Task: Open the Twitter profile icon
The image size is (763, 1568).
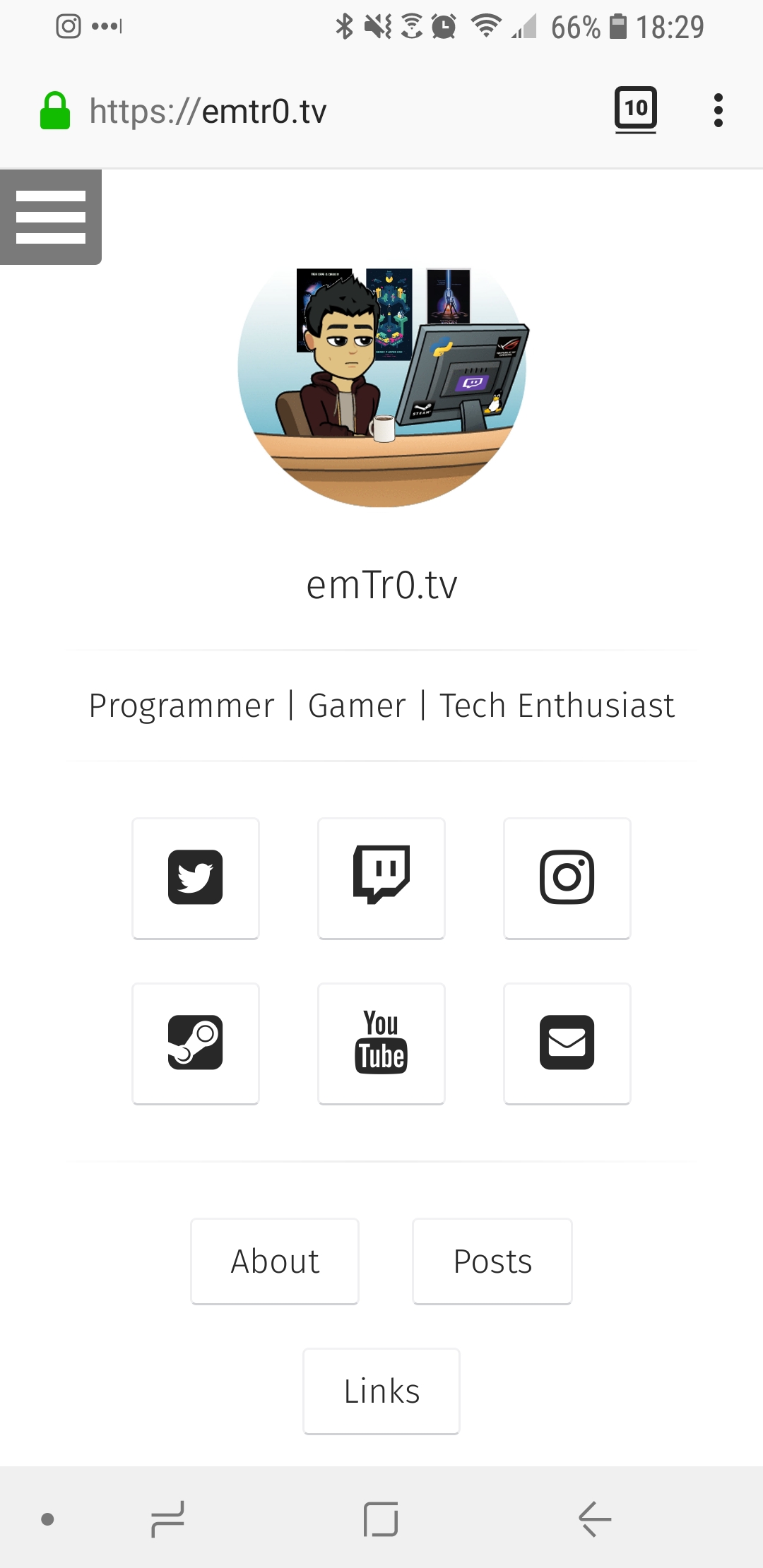Action: click(x=195, y=878)
